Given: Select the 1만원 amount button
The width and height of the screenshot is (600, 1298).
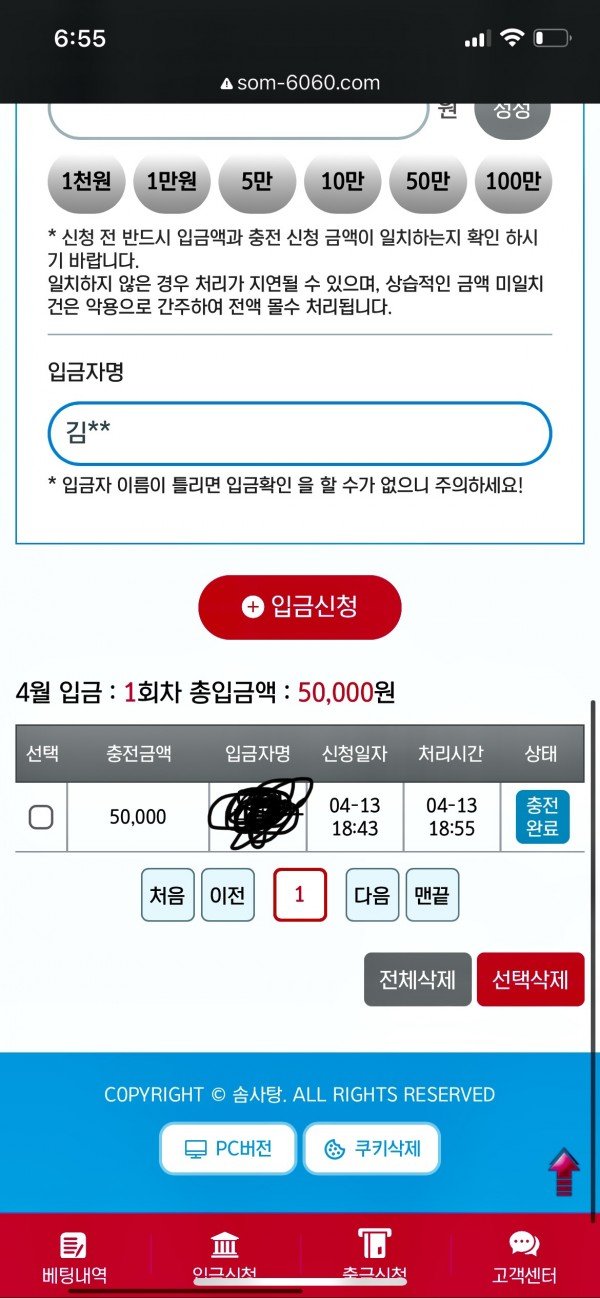Looking at the screenshot, I should tap(172, 182).
